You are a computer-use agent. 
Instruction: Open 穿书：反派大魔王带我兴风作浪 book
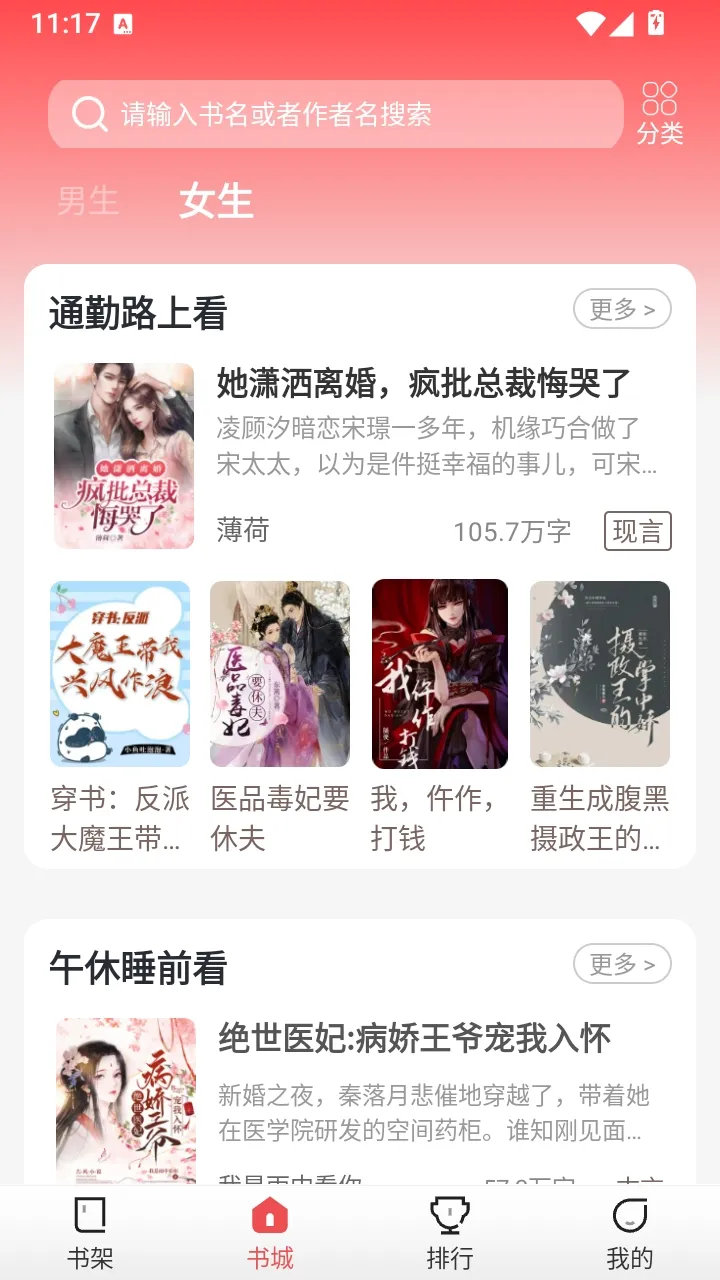pyautogui.click(x=120, y=717)
